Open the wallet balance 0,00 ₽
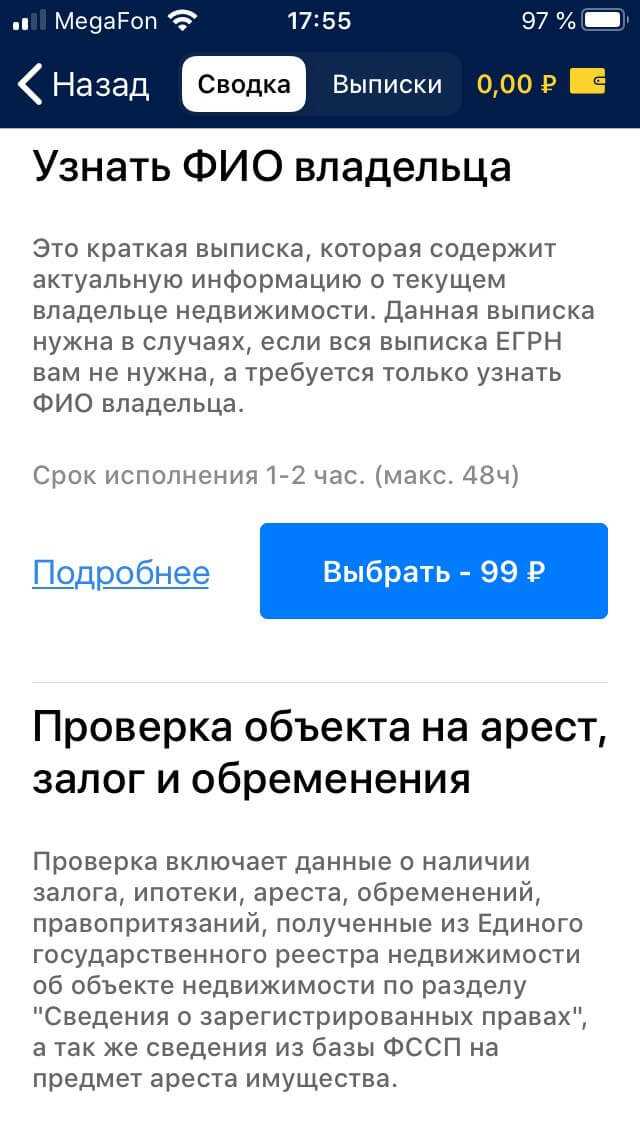 (541, 84)
